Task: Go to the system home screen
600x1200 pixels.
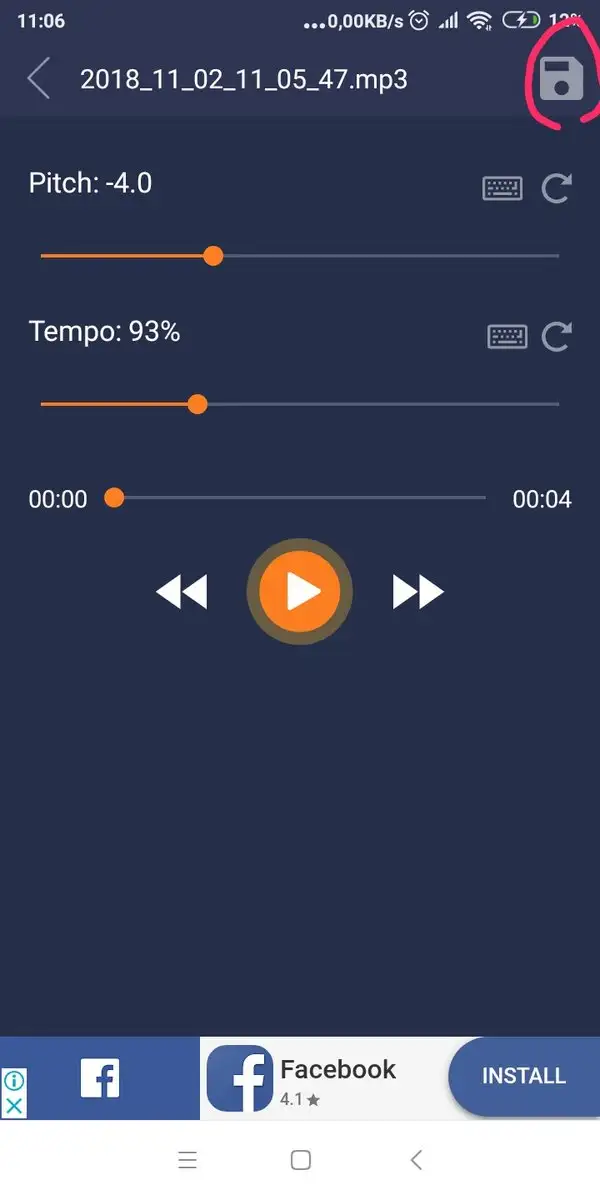Action: 300,1160
